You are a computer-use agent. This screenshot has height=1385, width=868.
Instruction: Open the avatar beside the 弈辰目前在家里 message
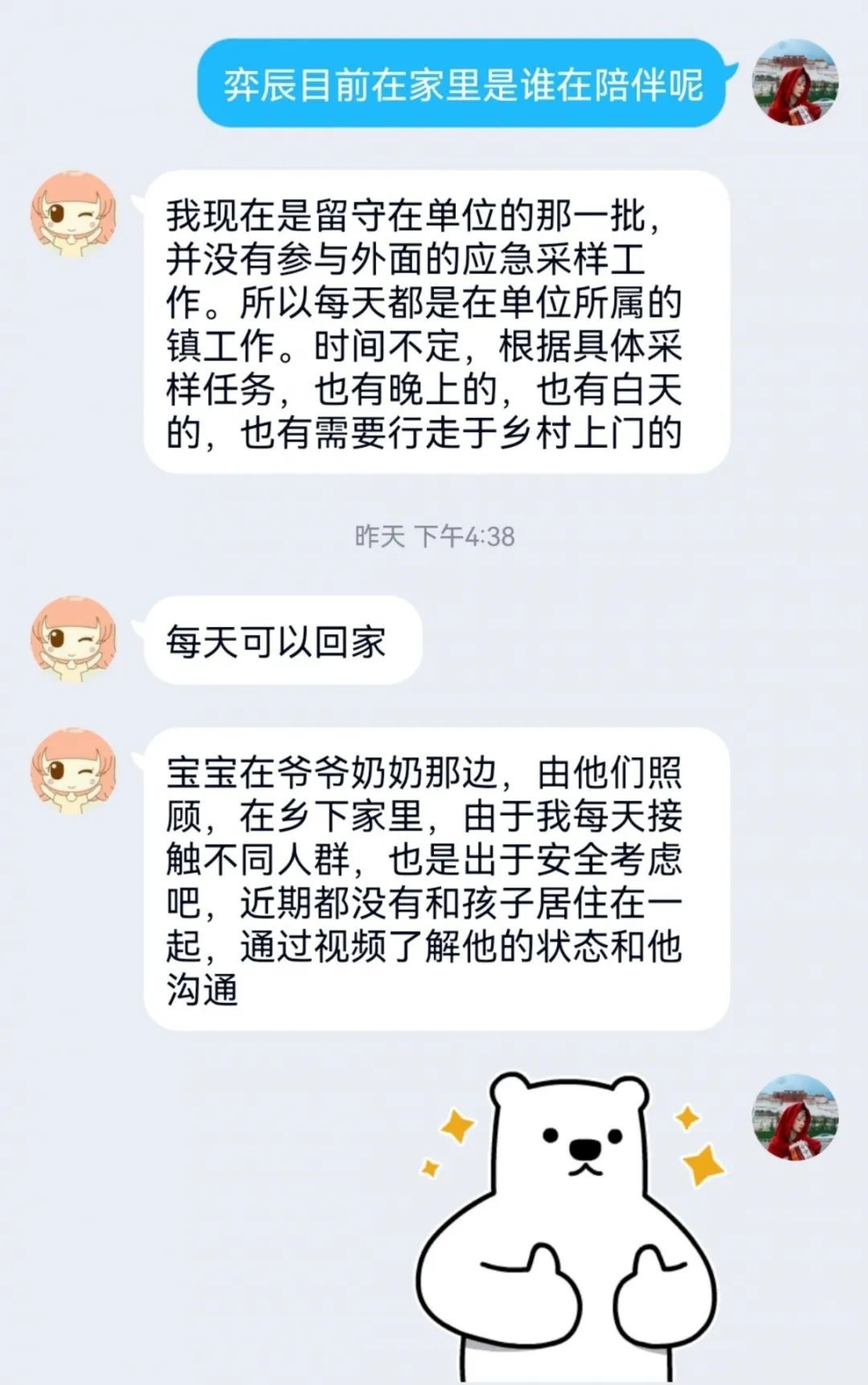(x=794, y=82)
